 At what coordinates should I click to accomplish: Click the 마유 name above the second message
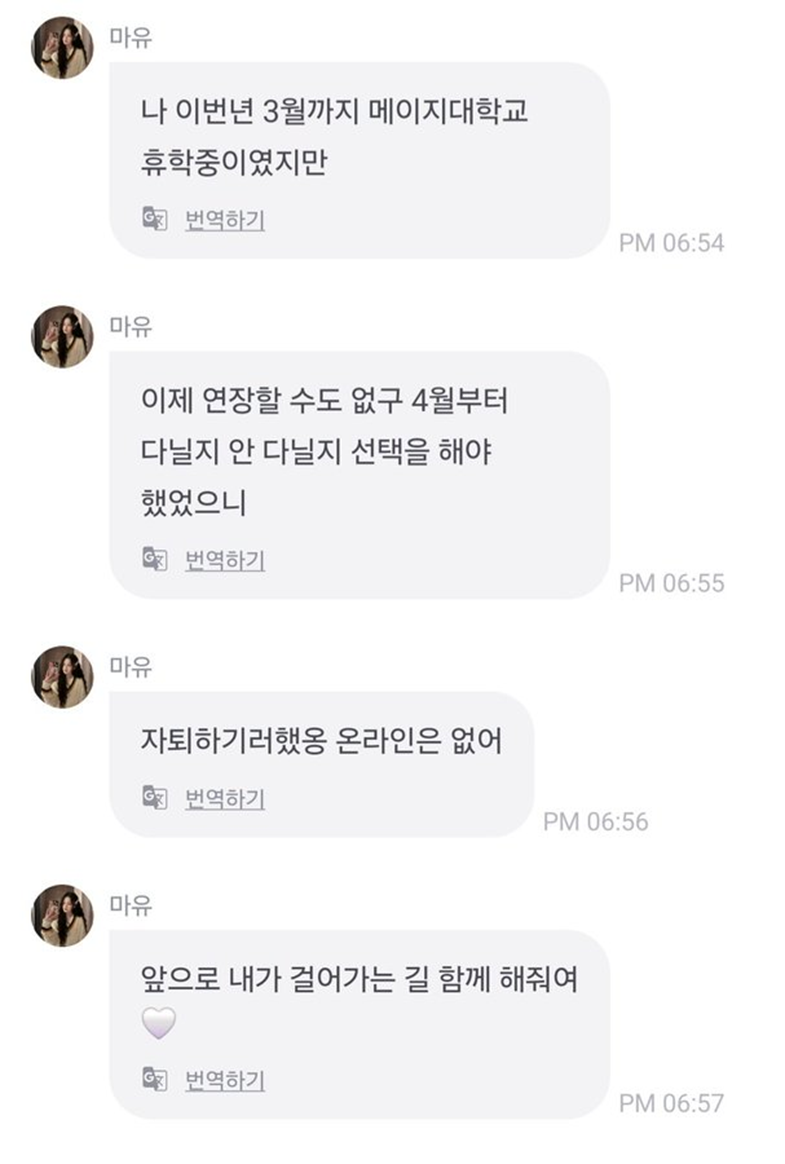[x=128, y=323]
